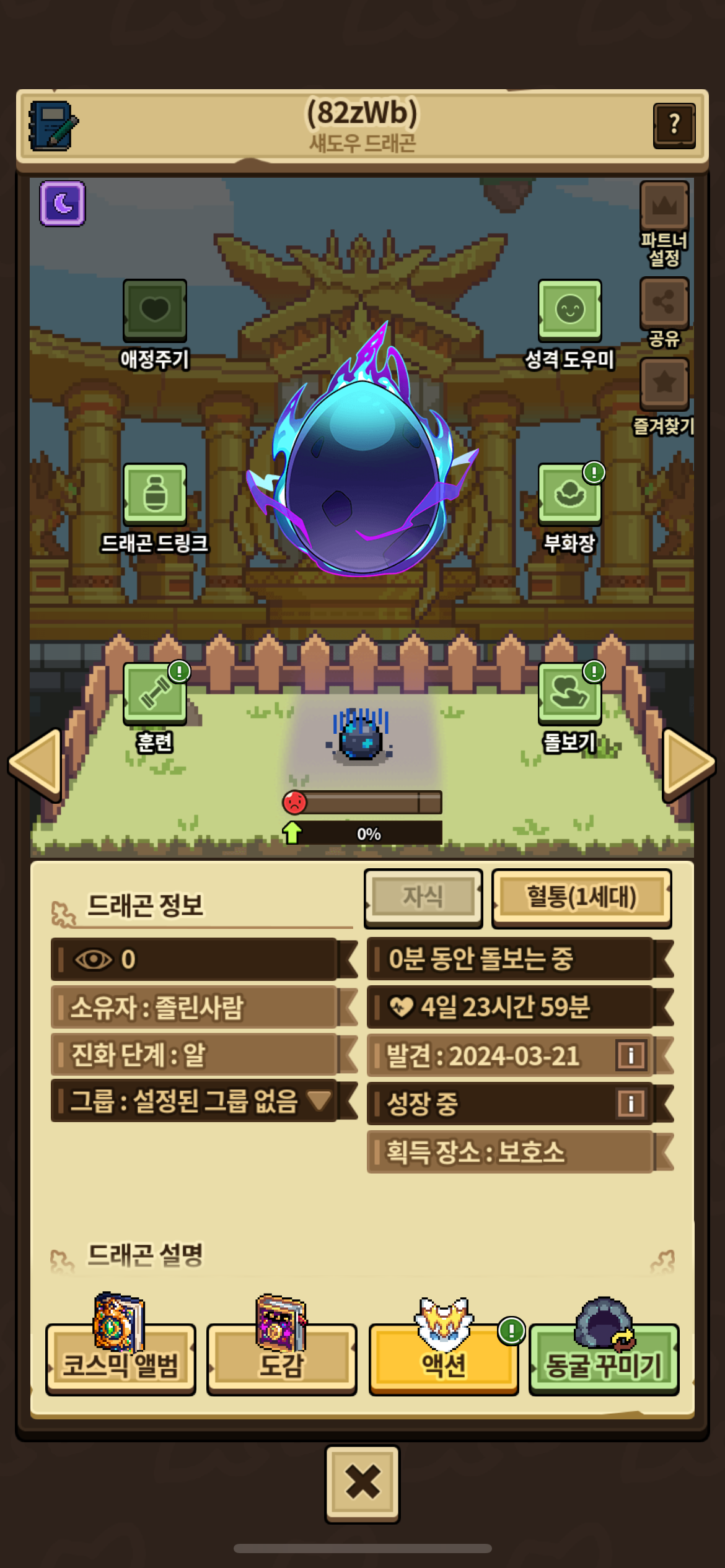Go to the next dragon arrow
This screenshot has width=725, height=1568.
[688, 764]
